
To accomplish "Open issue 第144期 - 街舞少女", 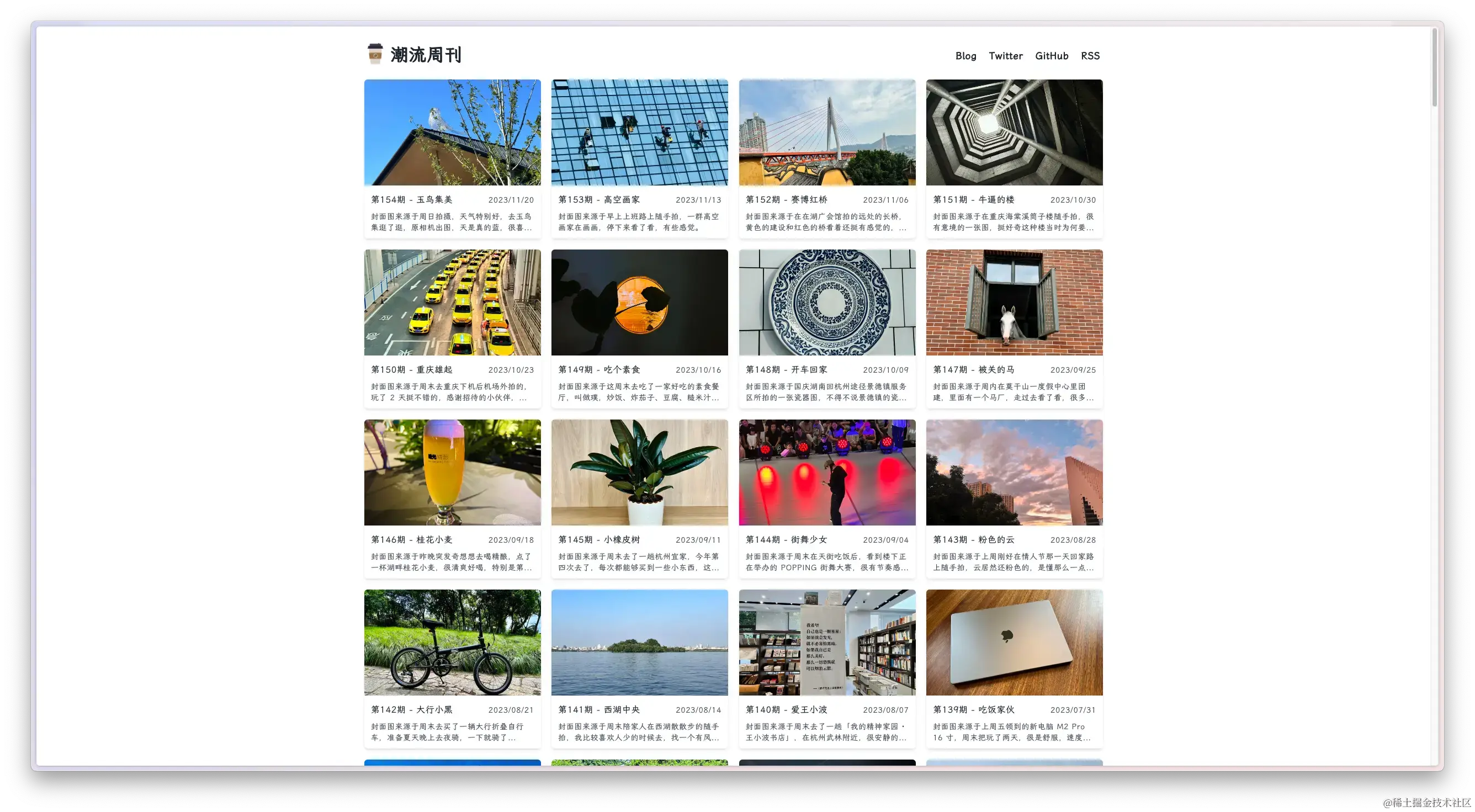I will (x=786, y=539).
